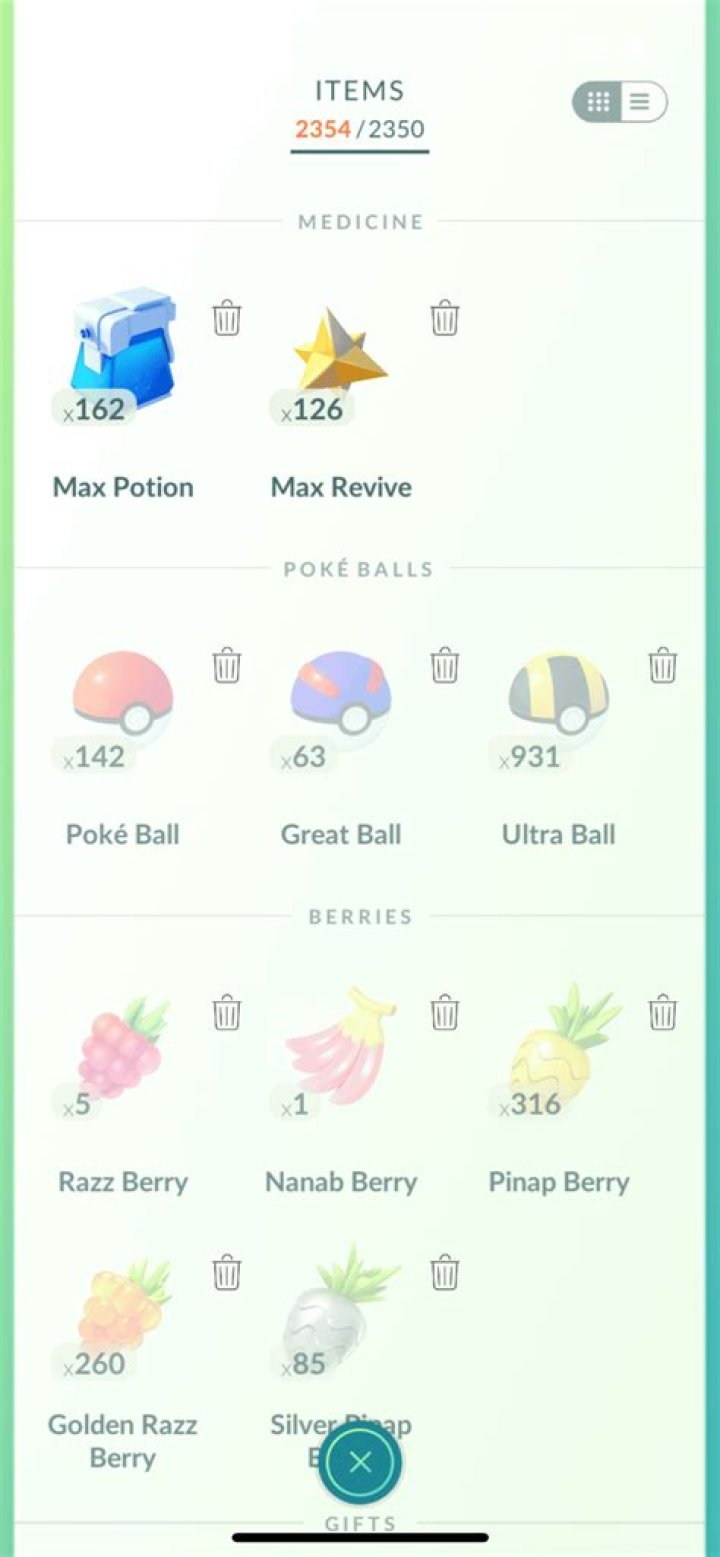The height and width of the screenshot is (1557, 720).
Task: Trash Silver Pinap Berries
Action: point(445,1273)
